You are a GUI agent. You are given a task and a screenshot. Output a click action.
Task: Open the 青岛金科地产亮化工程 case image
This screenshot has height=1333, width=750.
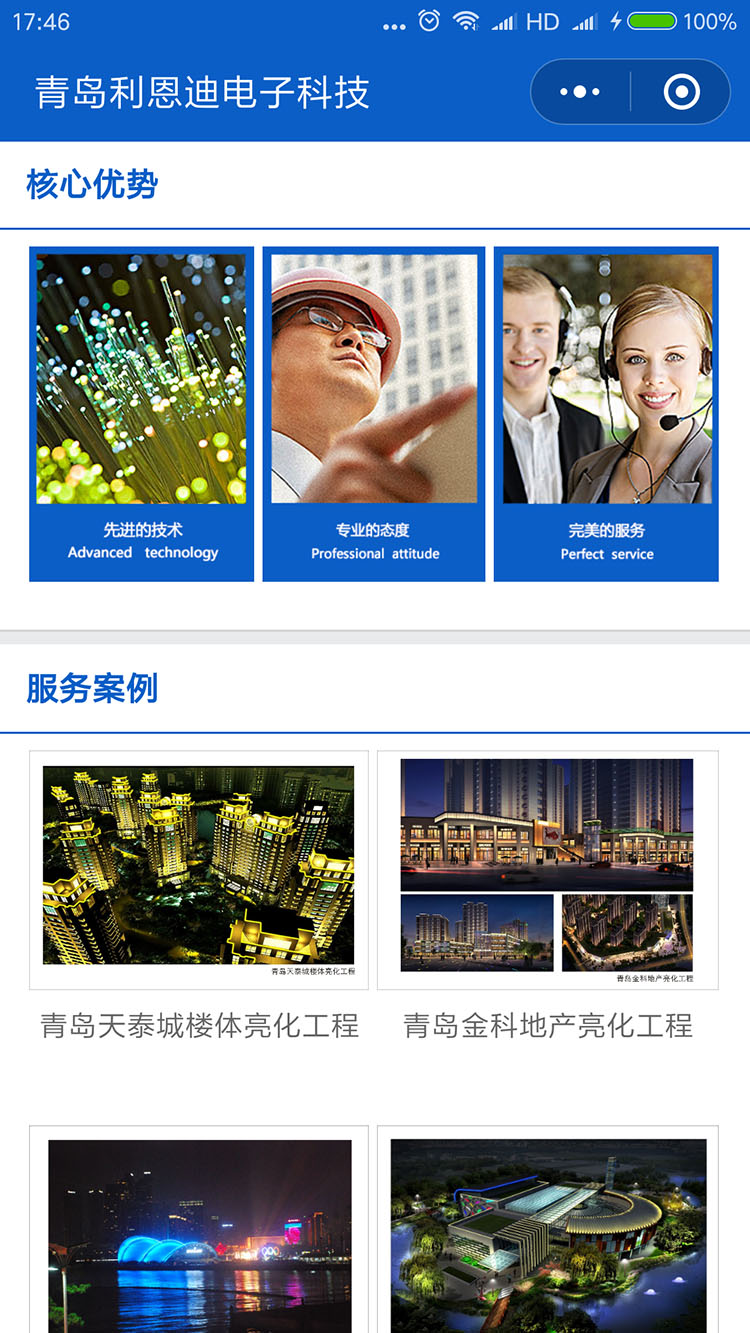[x=547, y=868]
